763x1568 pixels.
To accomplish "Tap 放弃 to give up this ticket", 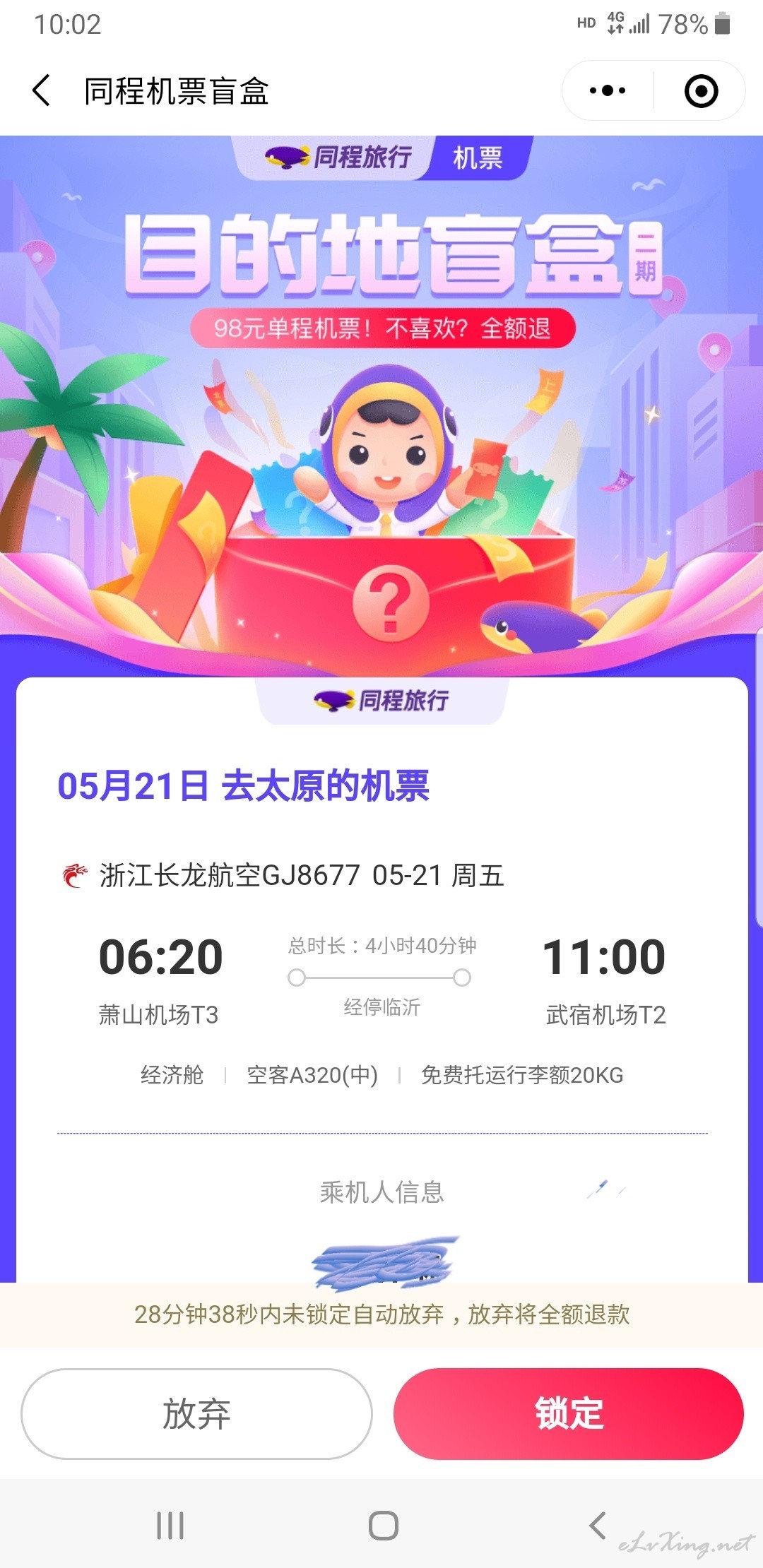I will click(x=196, y=1413).
